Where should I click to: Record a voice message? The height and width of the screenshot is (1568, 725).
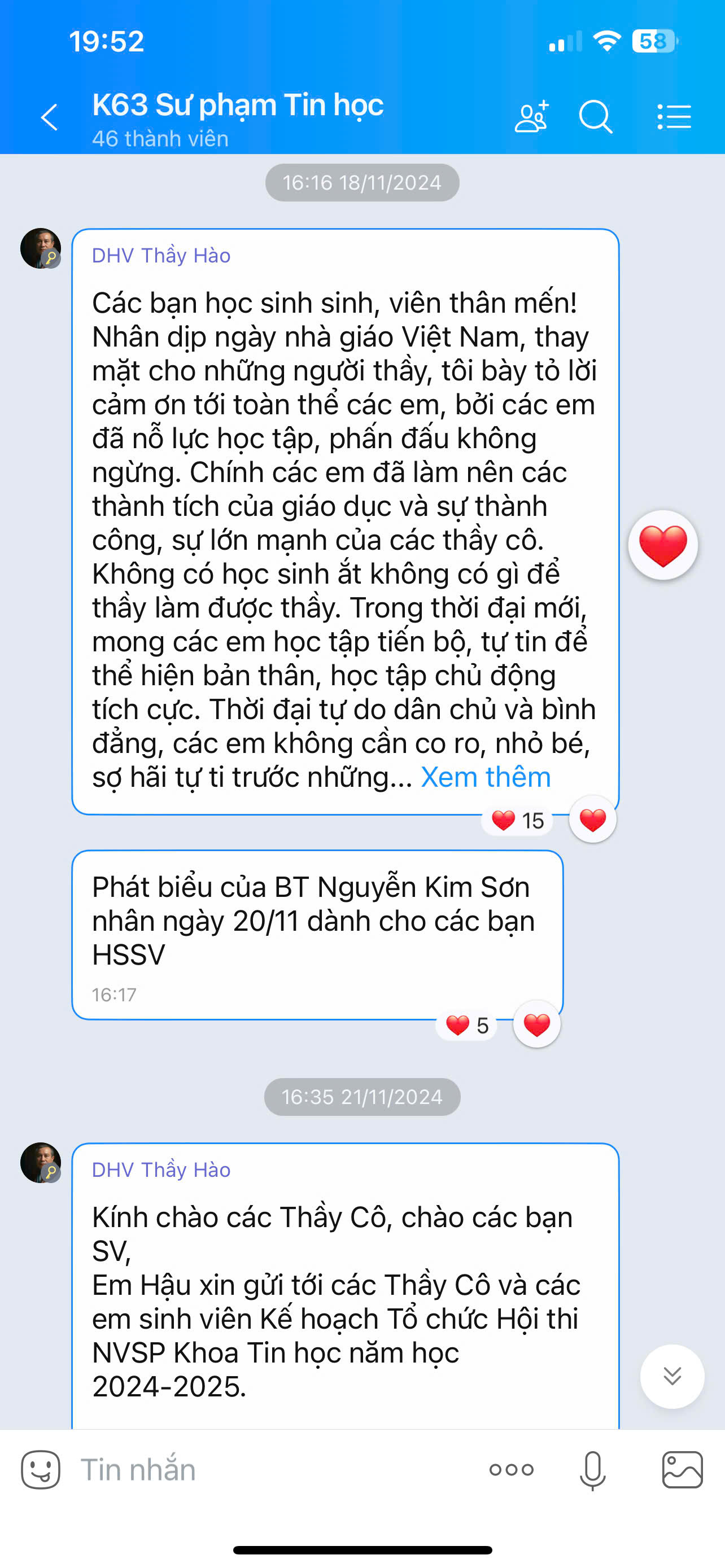pos(592,1470)
